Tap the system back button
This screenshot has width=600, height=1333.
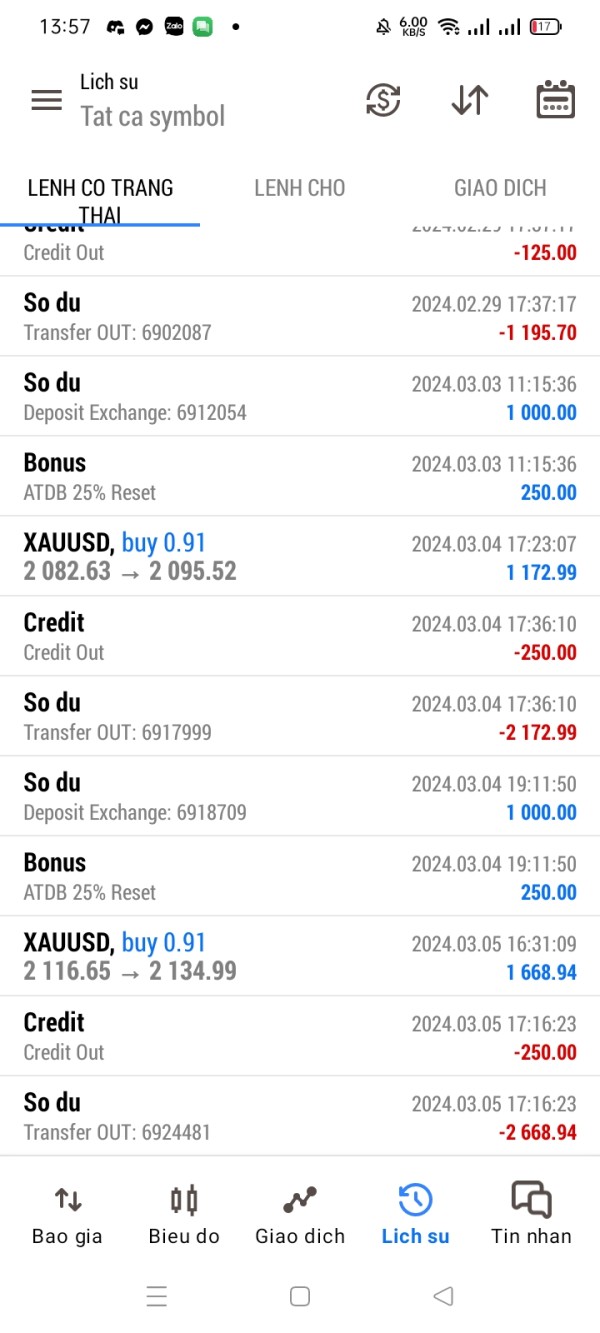[443, 1296]
